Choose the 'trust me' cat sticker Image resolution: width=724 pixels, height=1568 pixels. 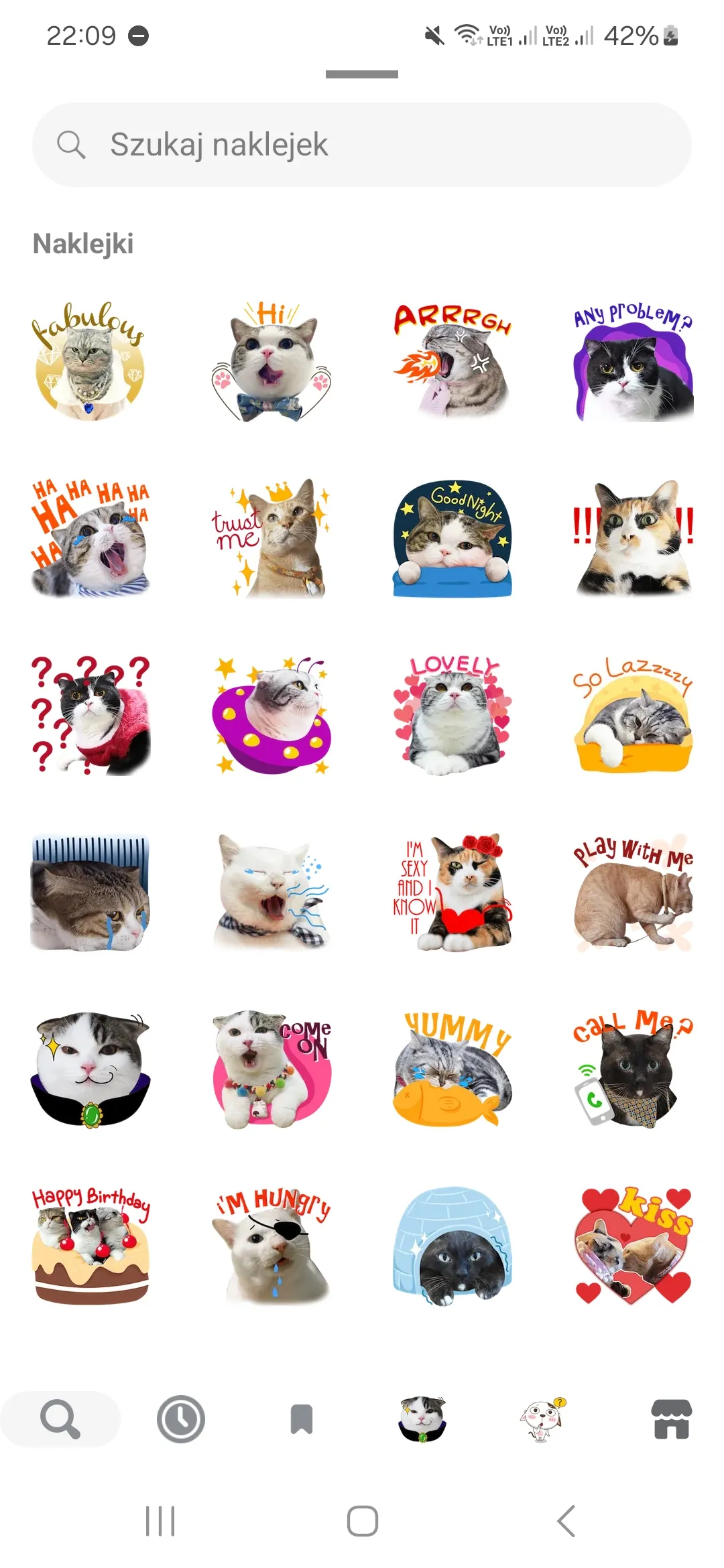coord(271,538)
